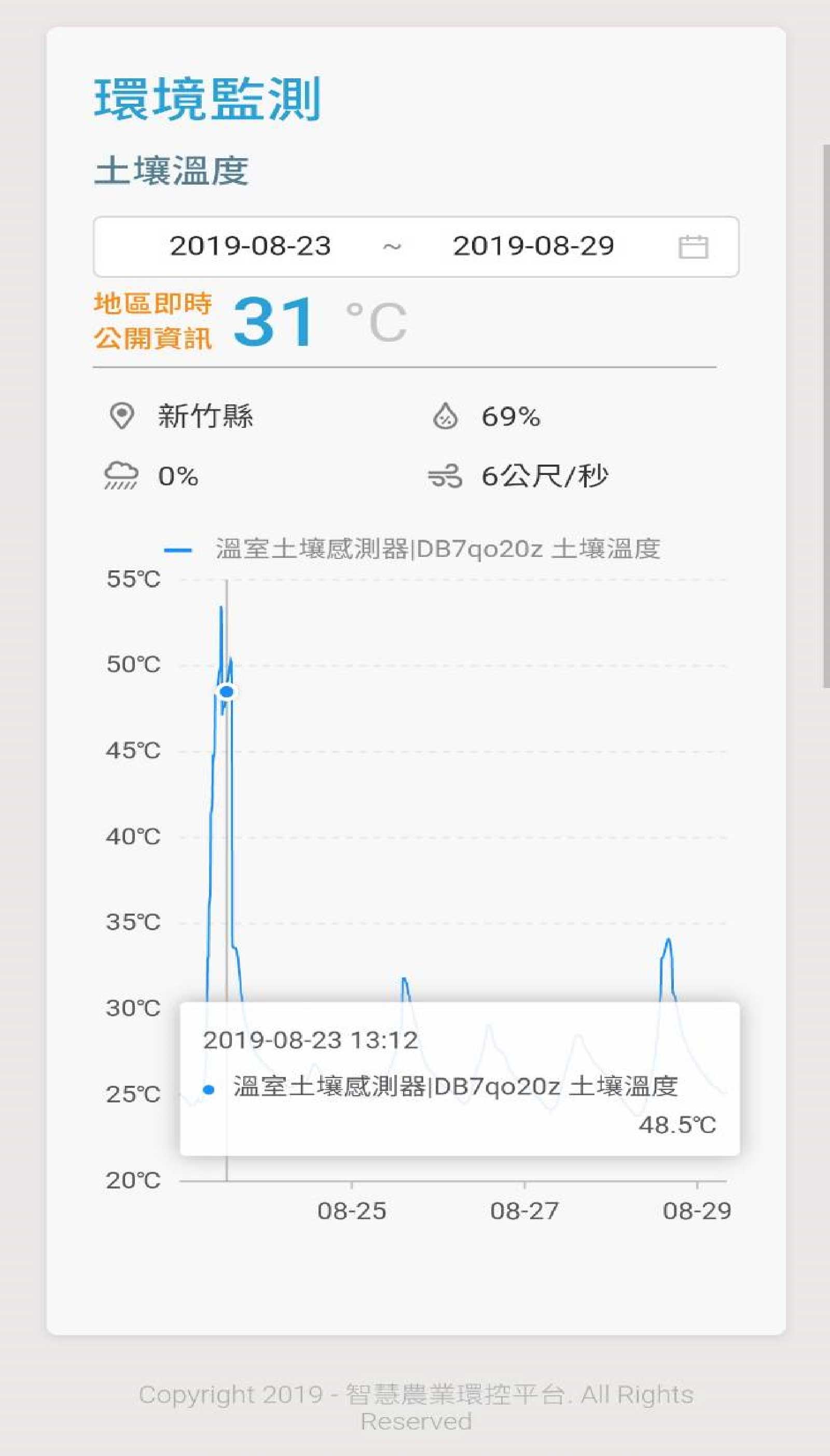Viewport: 830px width, 1456px height.
Task: Open the date range picker field
Action: [x=416, y=247]
